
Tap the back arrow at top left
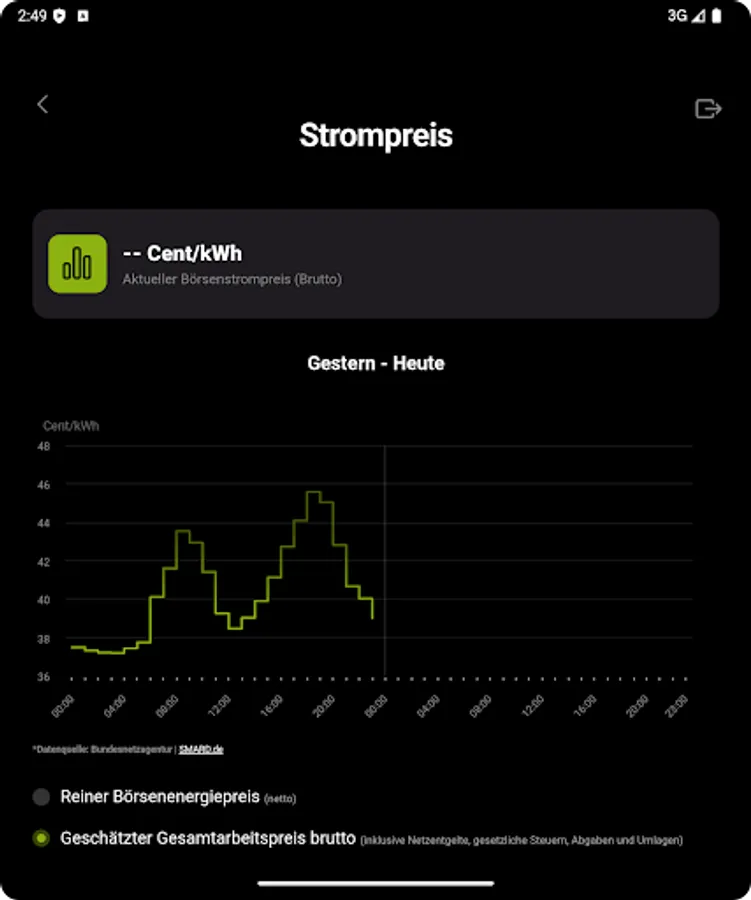coord(42,103)
